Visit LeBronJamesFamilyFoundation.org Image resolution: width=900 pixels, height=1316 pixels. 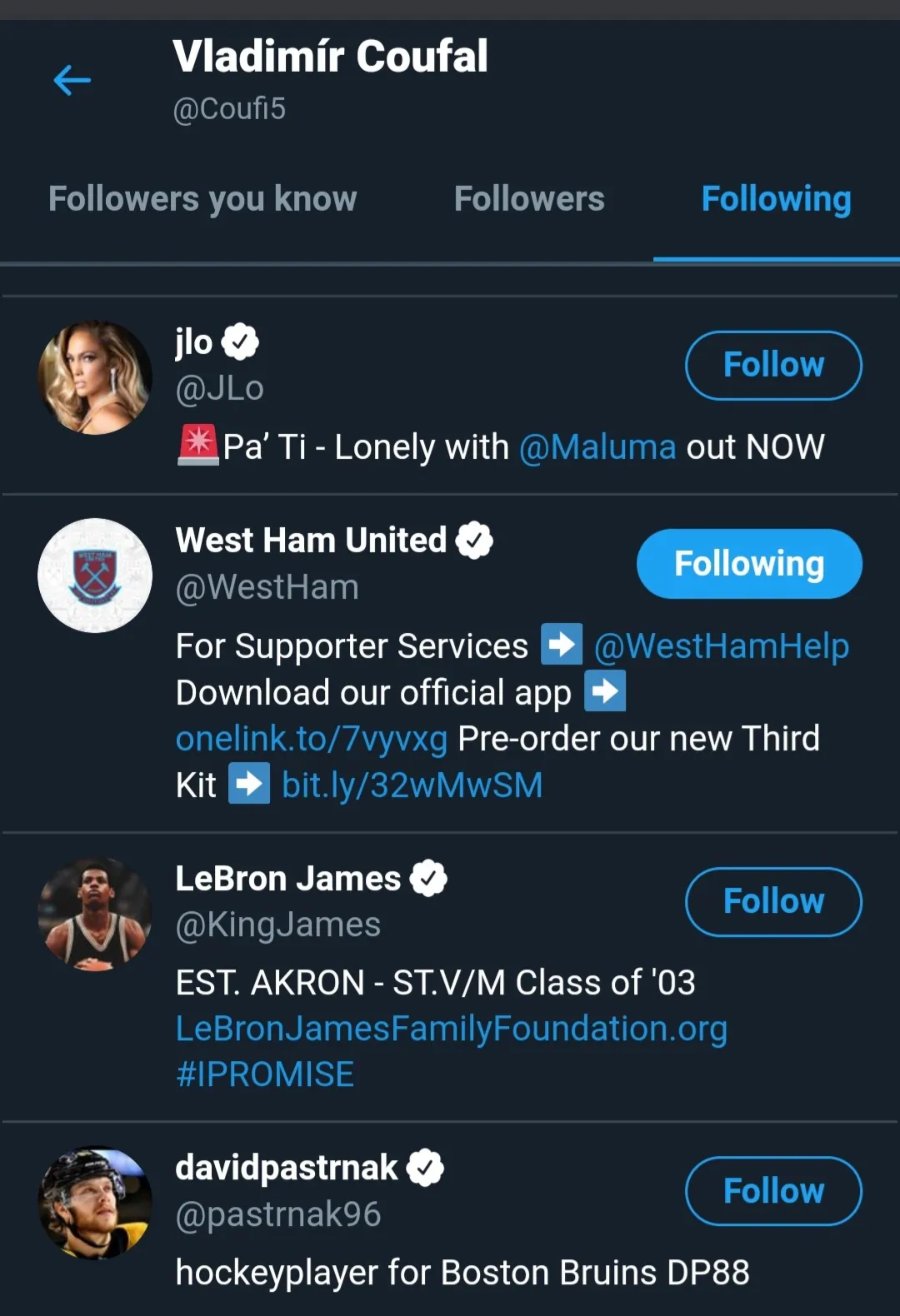click(451, 1028)
